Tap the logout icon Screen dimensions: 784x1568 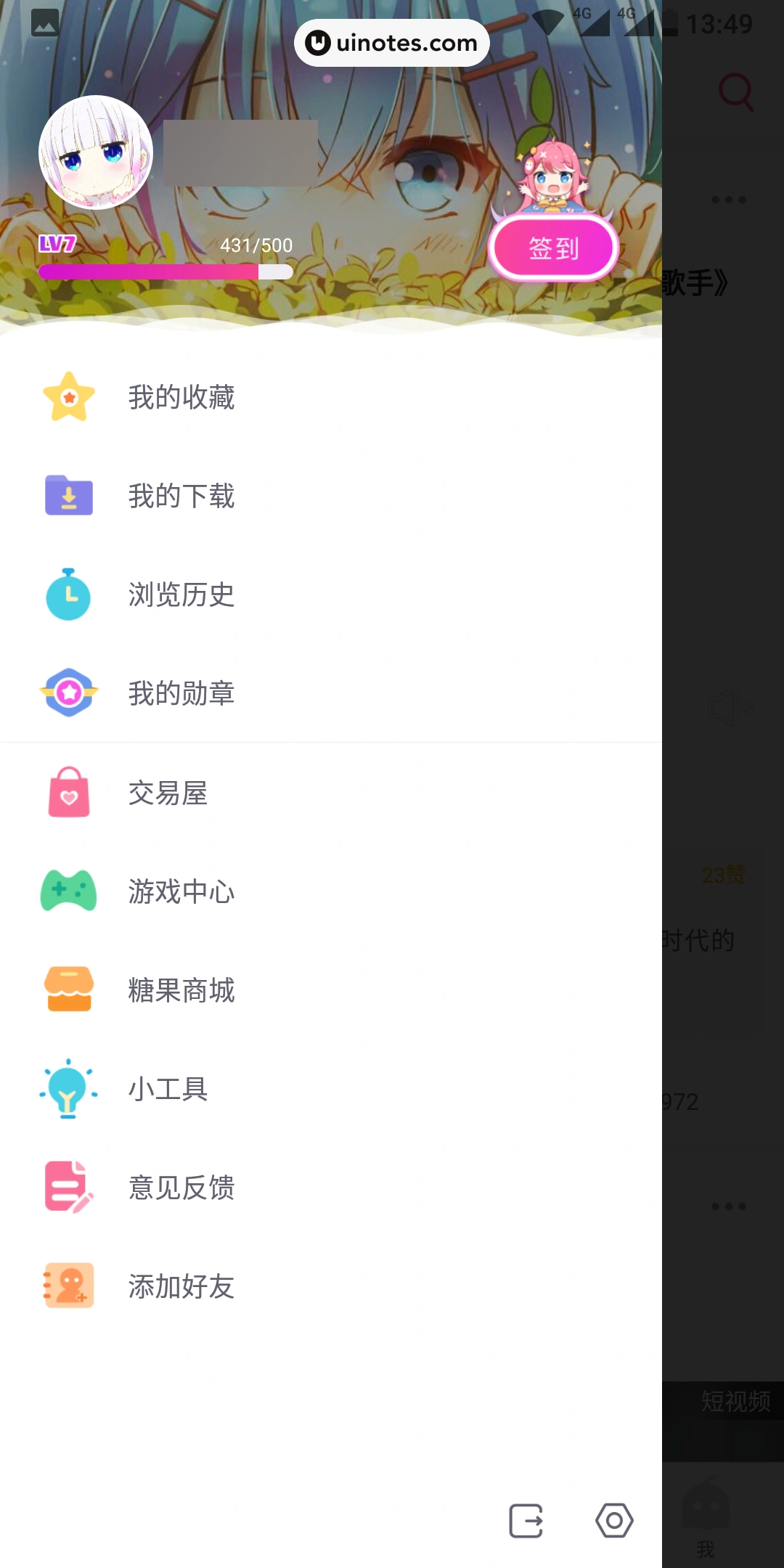[x=526, y=1521]
